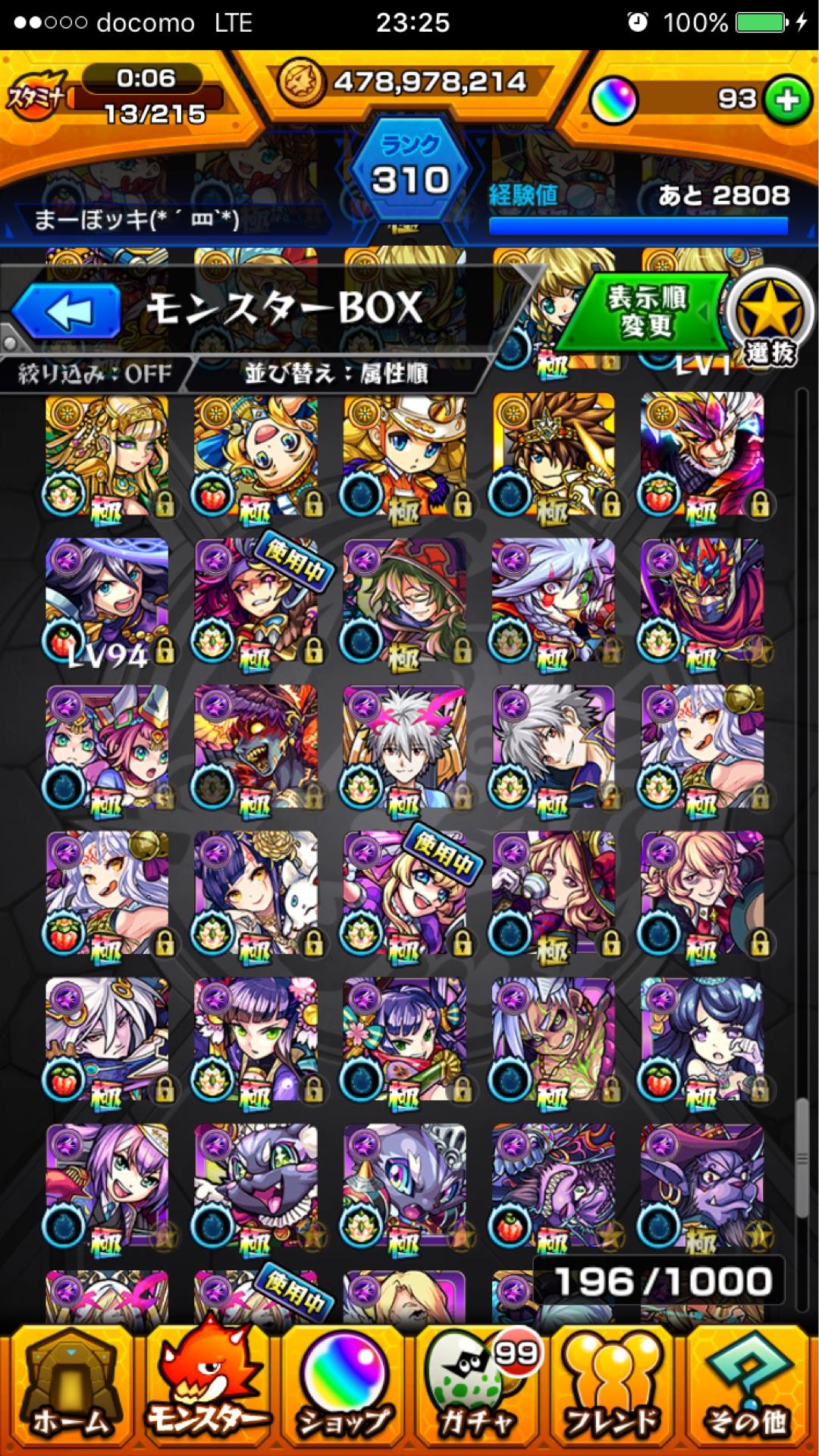Image resolution: width=819 pixels, height=1456 pixels.
Task: Open the モンスター tab
Action: (206, 1392)
